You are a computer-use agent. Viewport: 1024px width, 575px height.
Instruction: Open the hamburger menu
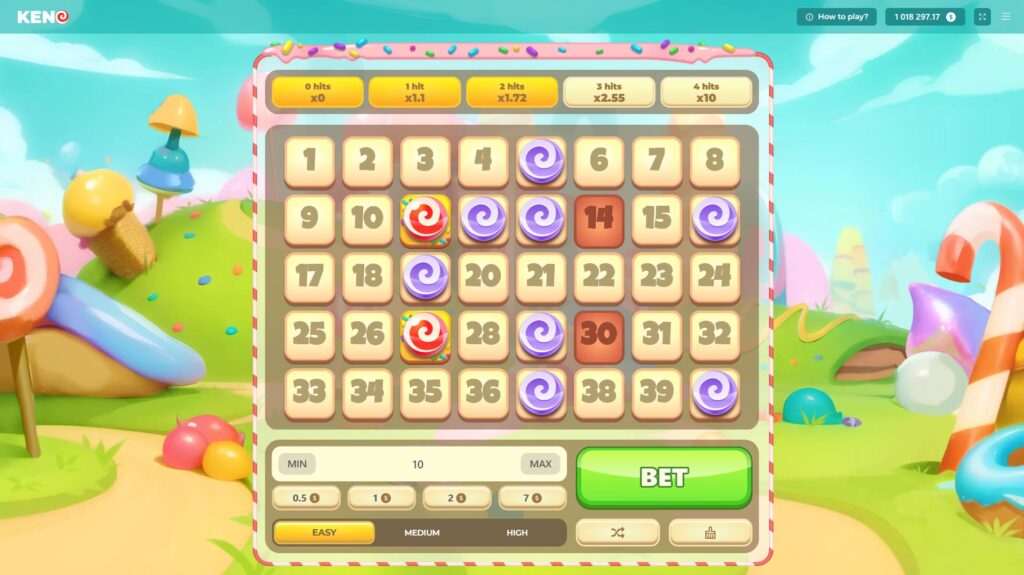coord(1006,17)
